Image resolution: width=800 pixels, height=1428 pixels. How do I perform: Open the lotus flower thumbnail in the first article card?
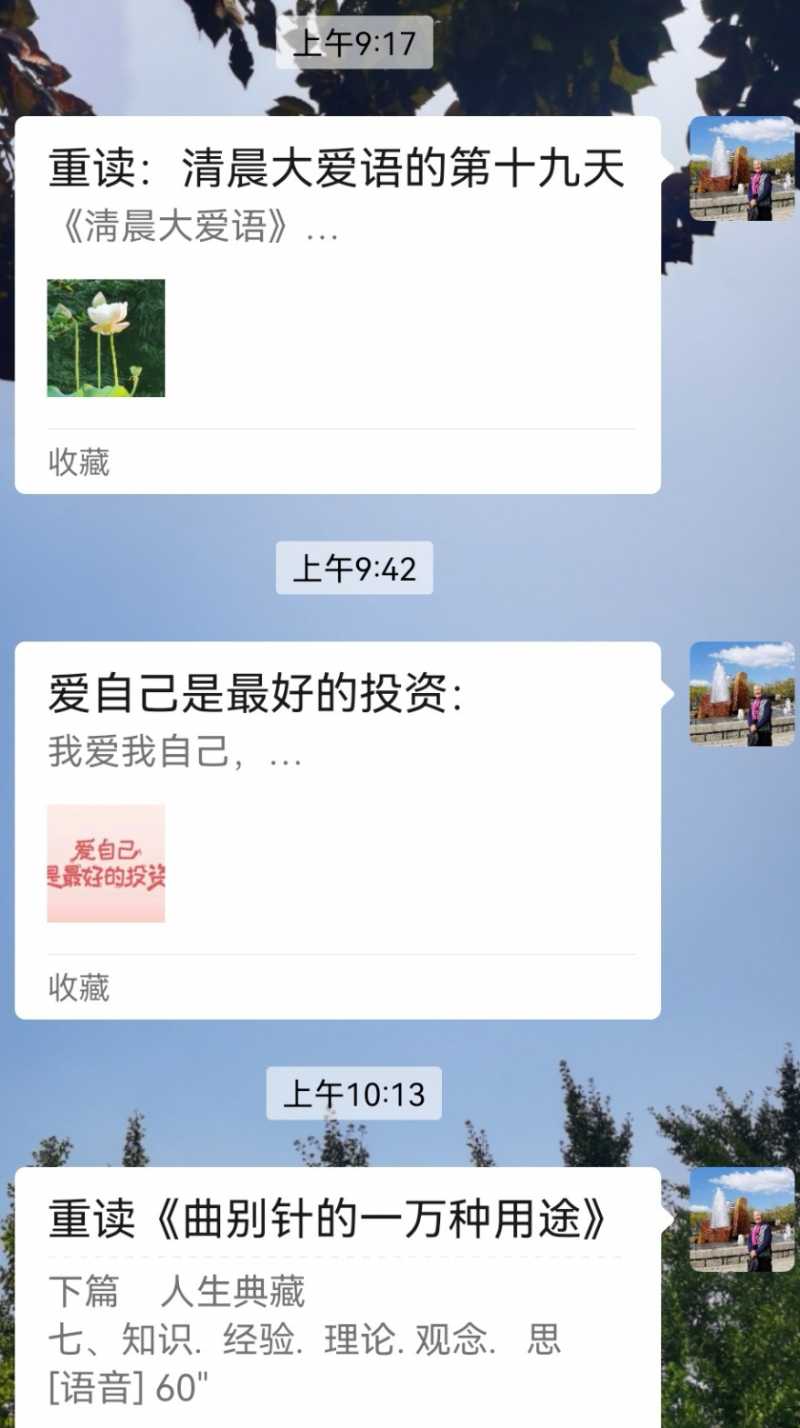pyautogui.click(x=107, y=338)
